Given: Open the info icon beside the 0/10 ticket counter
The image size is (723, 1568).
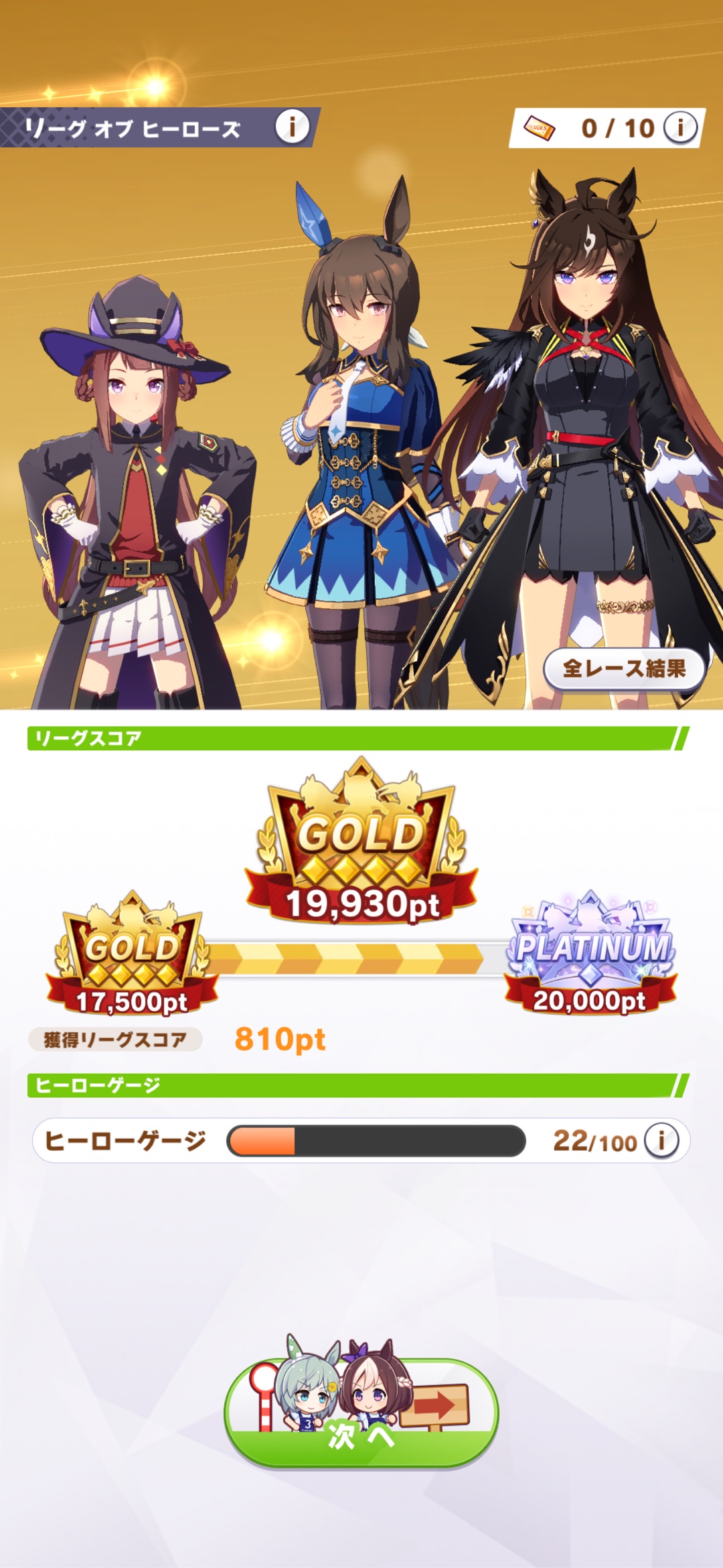Looking at the screenshot, I should click(x=680, y=127).
